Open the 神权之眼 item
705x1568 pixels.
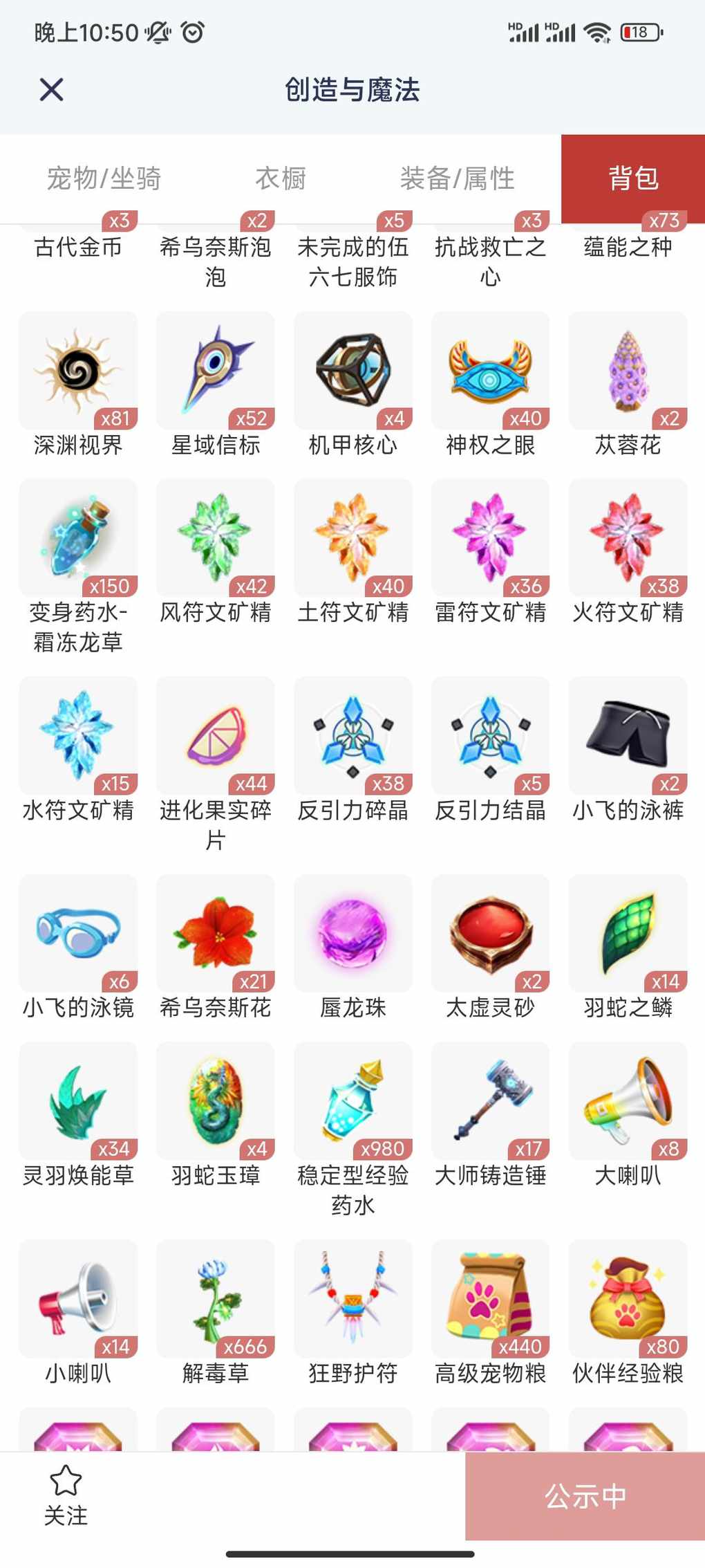pos(490,371)
